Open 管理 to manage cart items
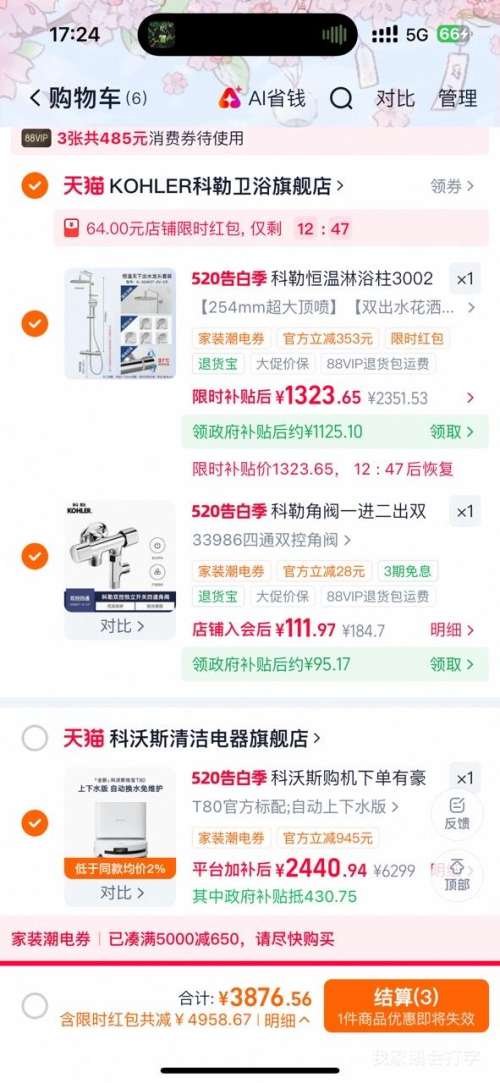 point(458,98)
